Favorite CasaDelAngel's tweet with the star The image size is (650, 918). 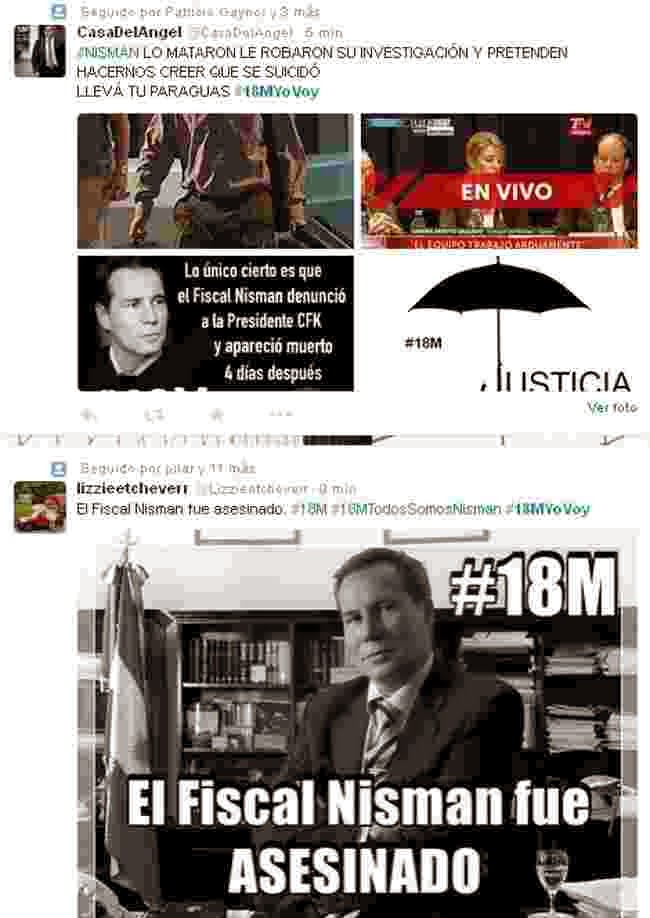[216, 414]
